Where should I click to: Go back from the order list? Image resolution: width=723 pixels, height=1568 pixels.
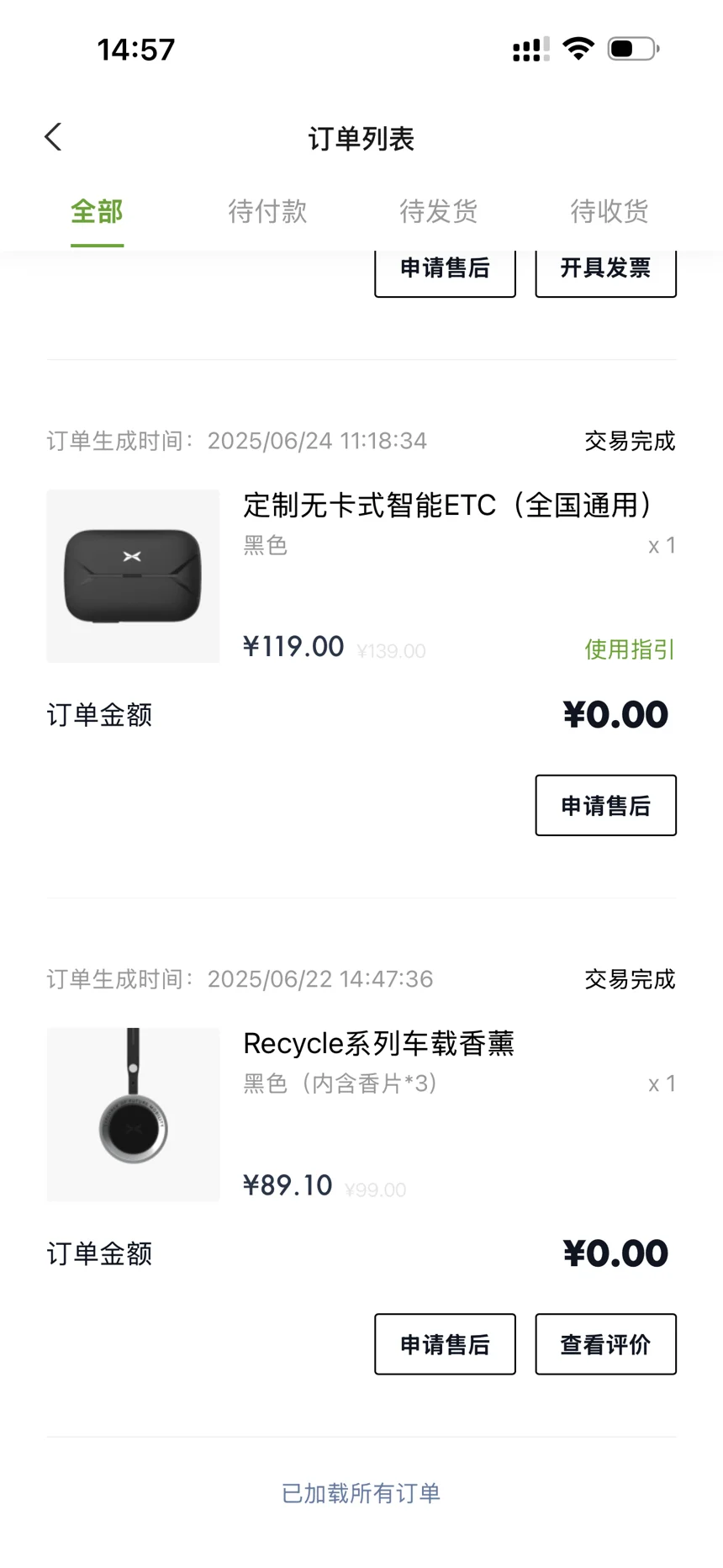coord(53,137)
